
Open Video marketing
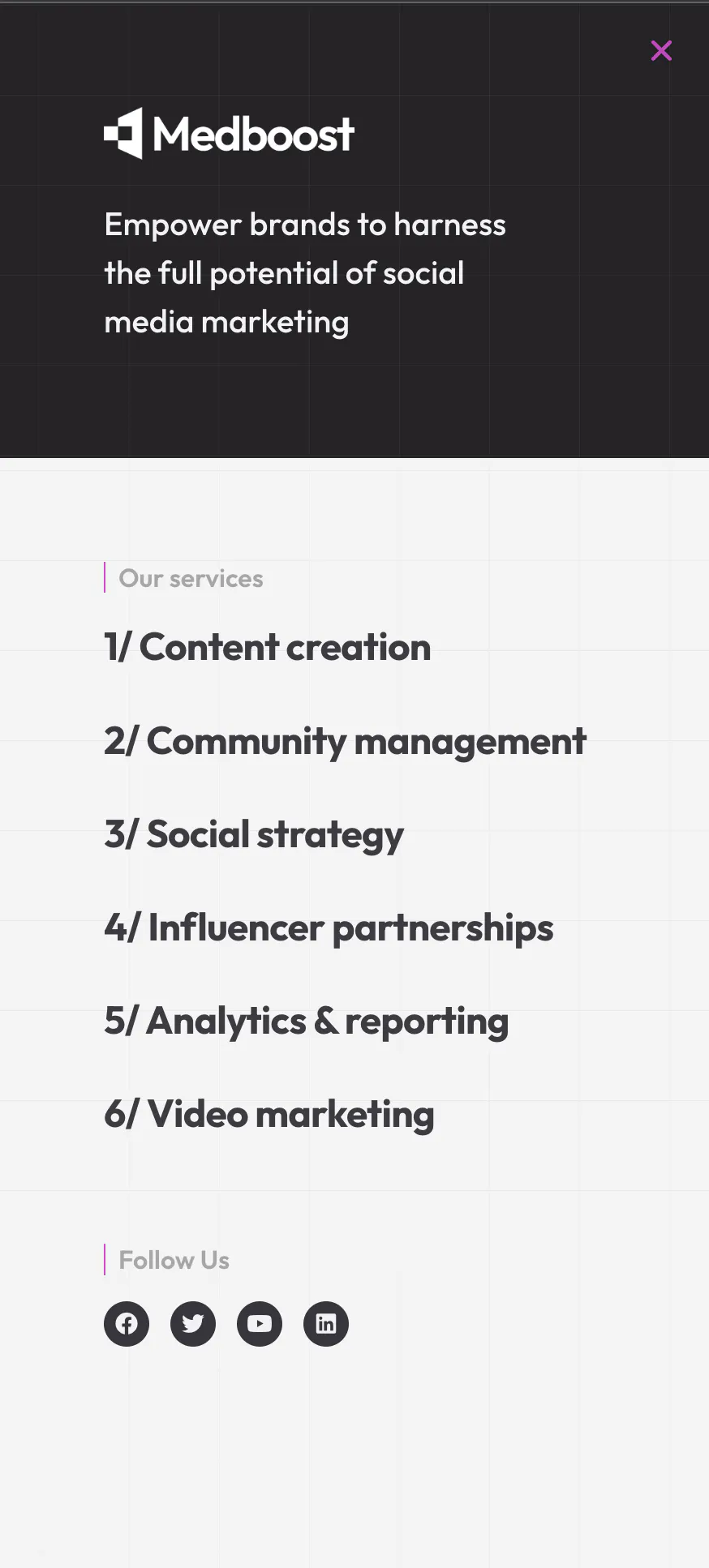(x=269, y=1114)
